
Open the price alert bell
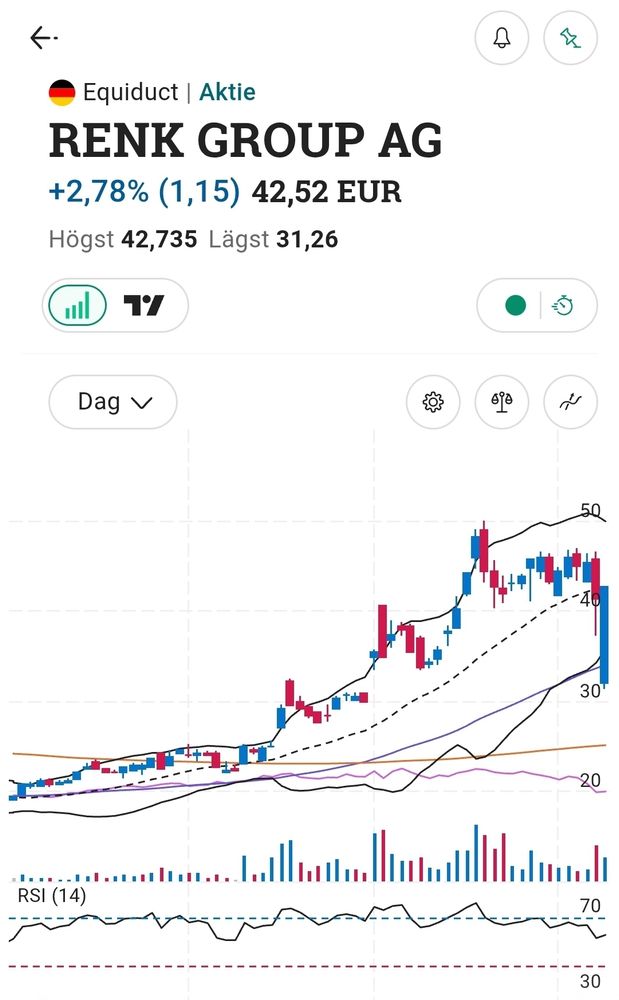(x=501, y=39)
